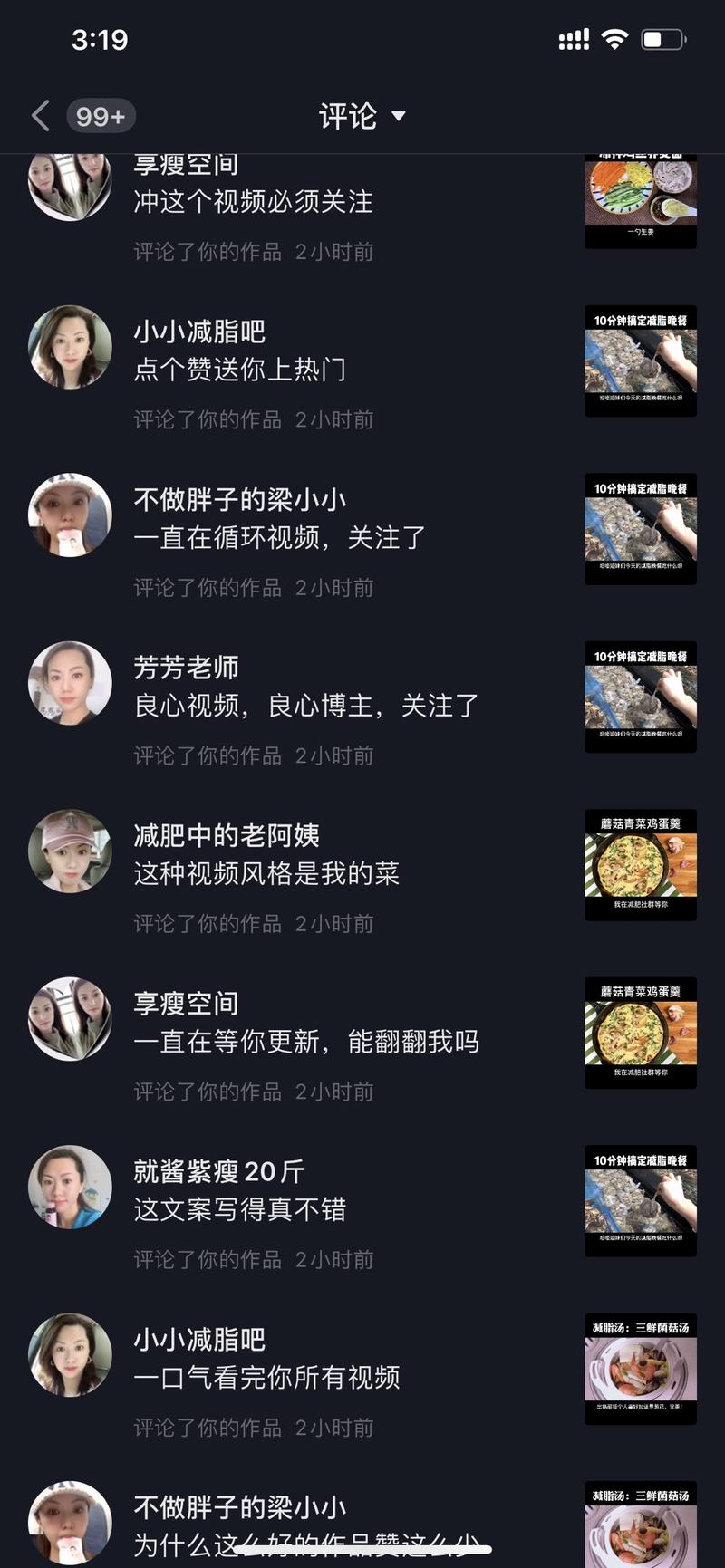Open the 三鲜菌菇汤 soup video thumbnail
The width and height of the screenshot is (725, 1568).
point(640,1368)
